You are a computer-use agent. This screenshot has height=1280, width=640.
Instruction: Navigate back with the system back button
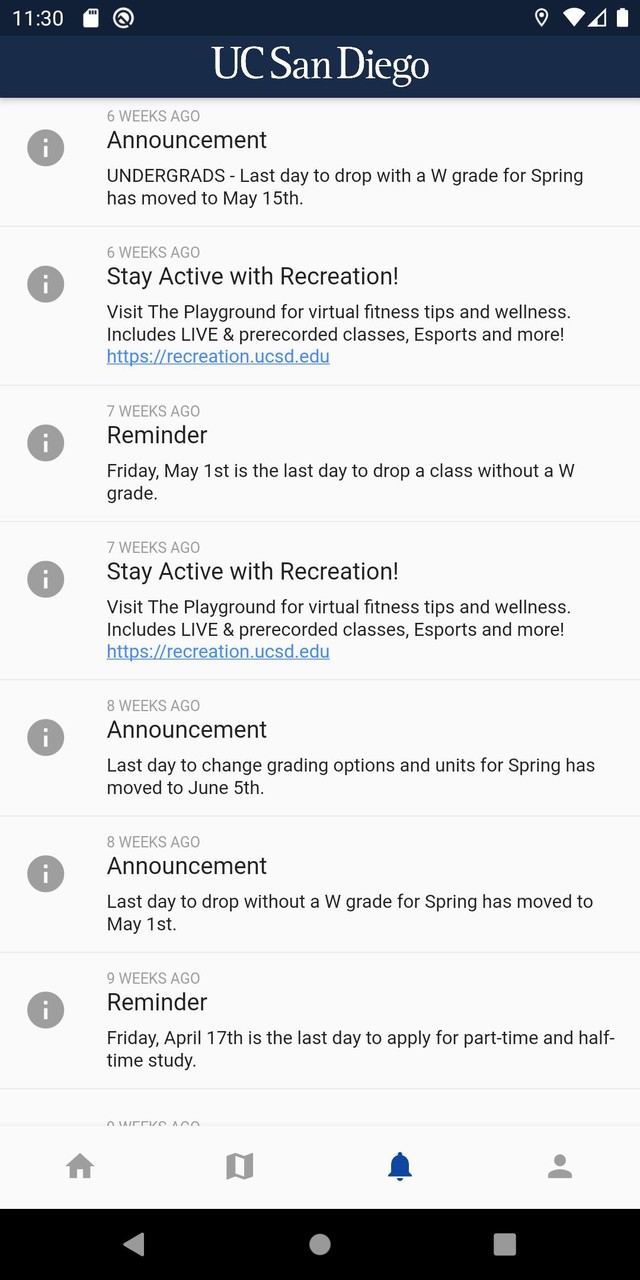click(134, 1244)
